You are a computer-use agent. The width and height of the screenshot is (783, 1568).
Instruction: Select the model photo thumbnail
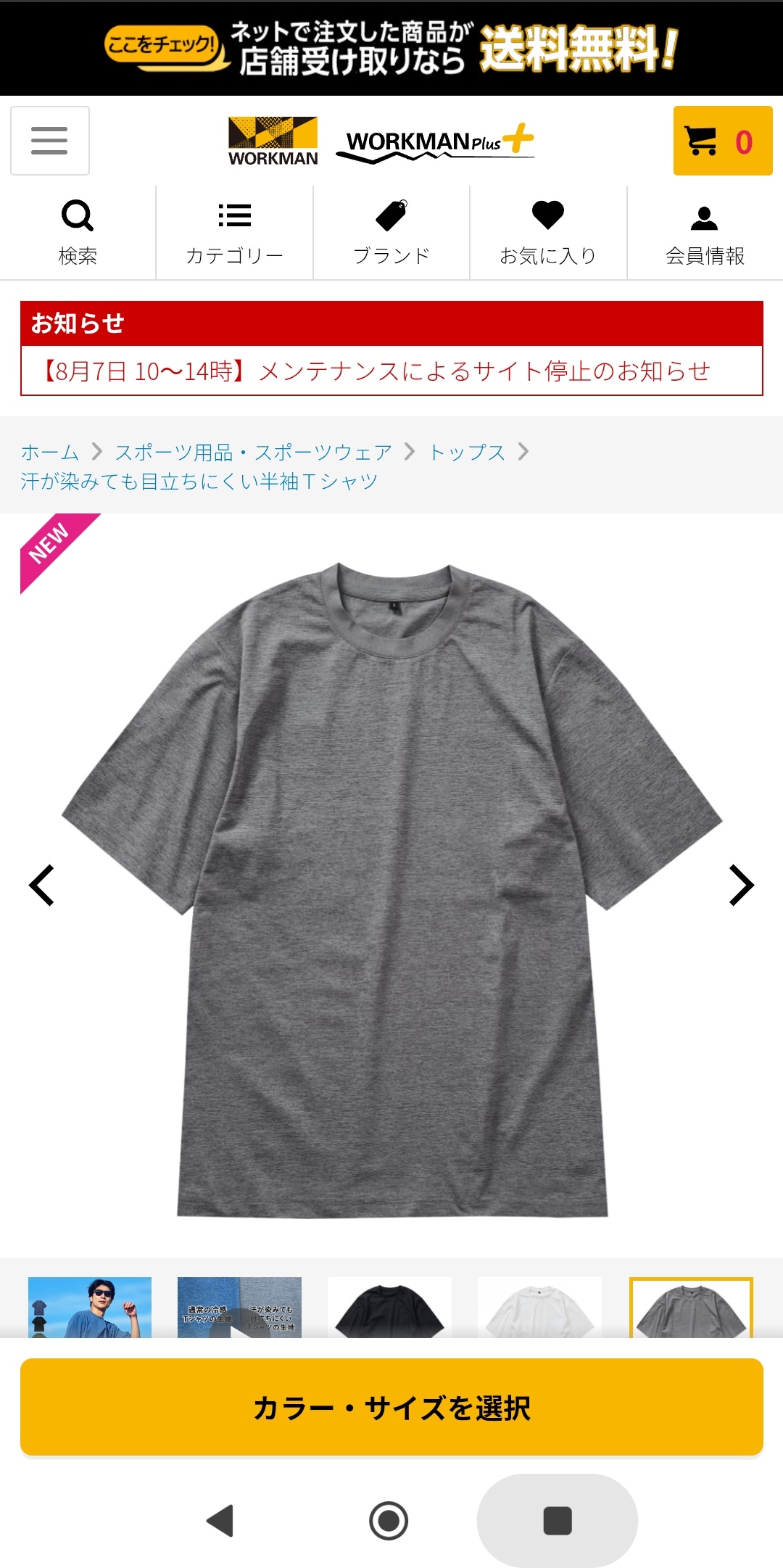[90, 1307]
